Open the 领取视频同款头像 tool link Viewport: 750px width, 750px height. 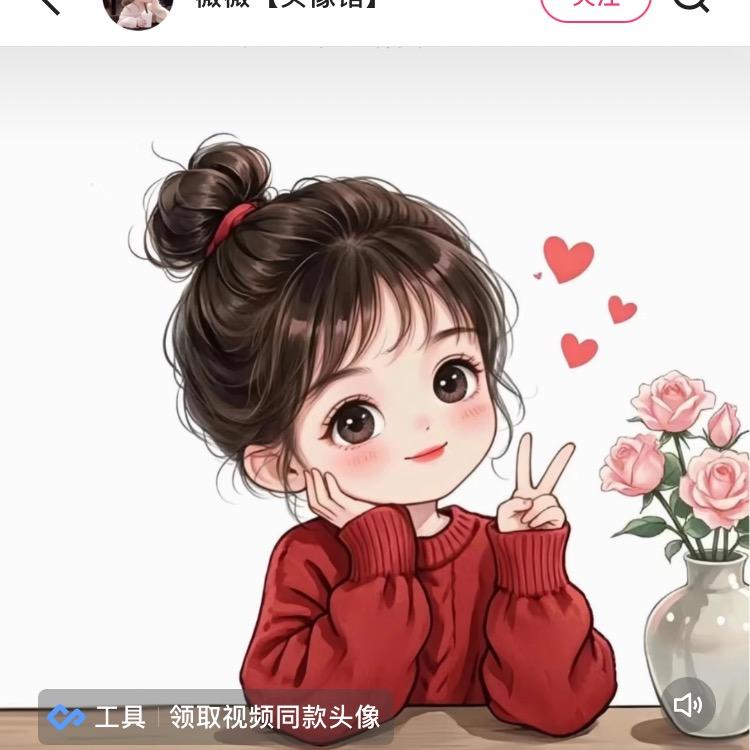pyautogui.click(x=274, y=717)
